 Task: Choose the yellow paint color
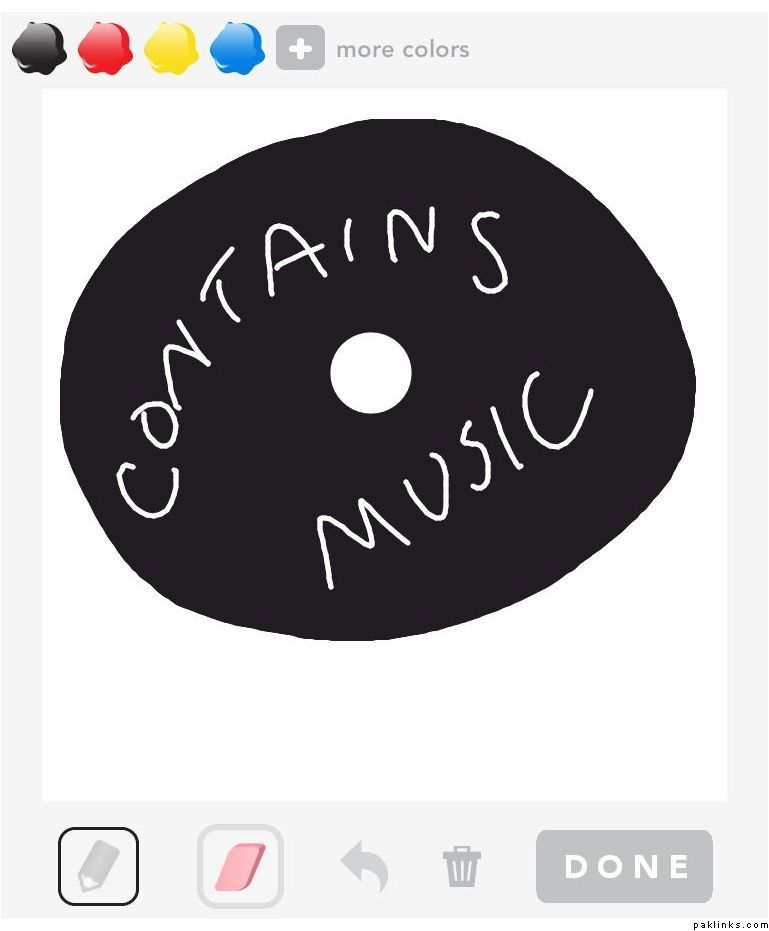171,48
